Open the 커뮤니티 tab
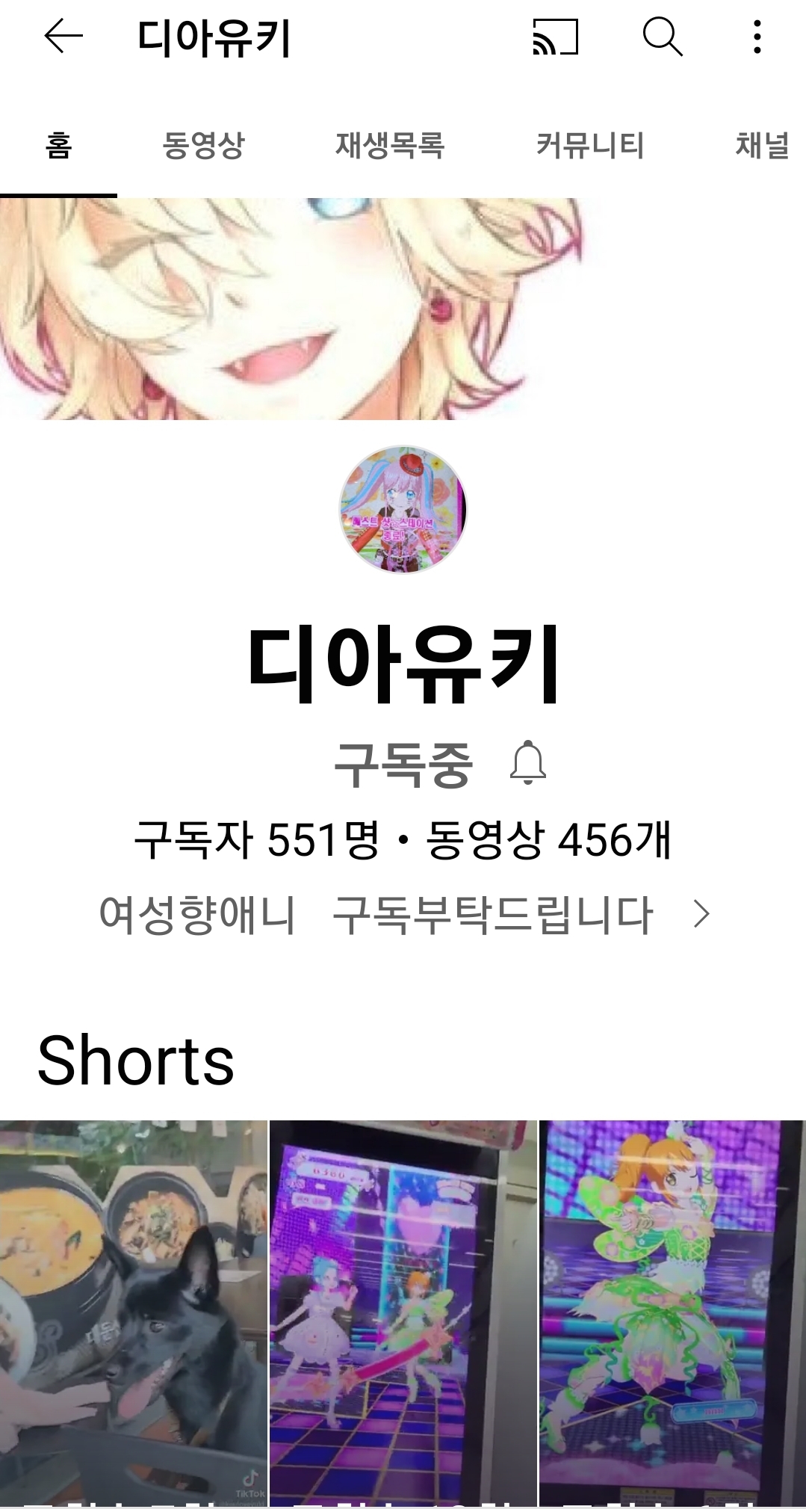The height and width of the screenshot is (1512, 806). [x=589, y=145]
